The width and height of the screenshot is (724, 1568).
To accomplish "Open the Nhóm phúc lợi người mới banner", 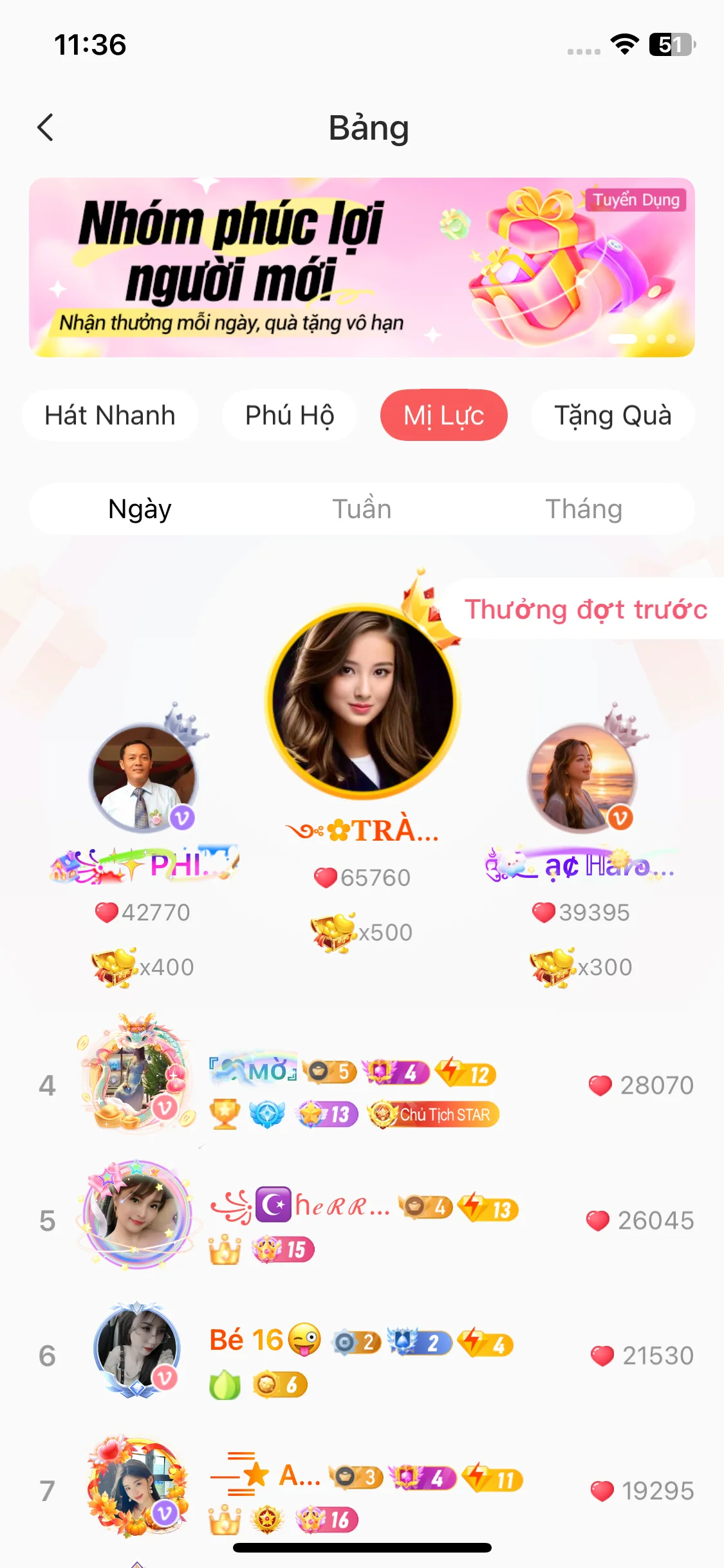I will tap(362, 267).
